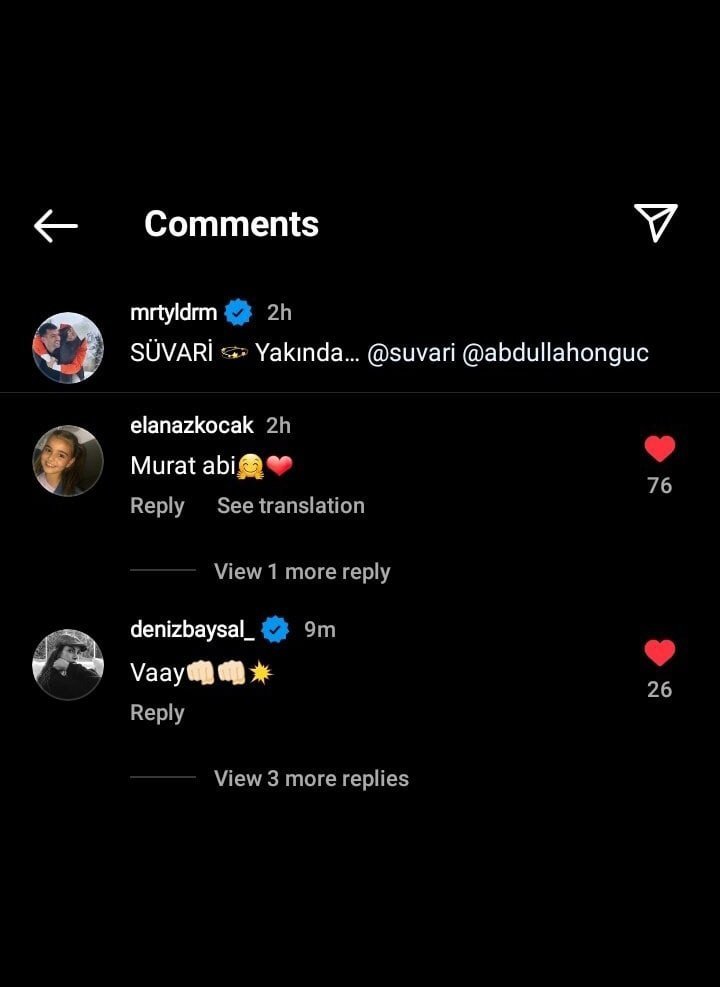
Task: Open mrtyldrm's profile picture
Action: click(x=68, y=348)
